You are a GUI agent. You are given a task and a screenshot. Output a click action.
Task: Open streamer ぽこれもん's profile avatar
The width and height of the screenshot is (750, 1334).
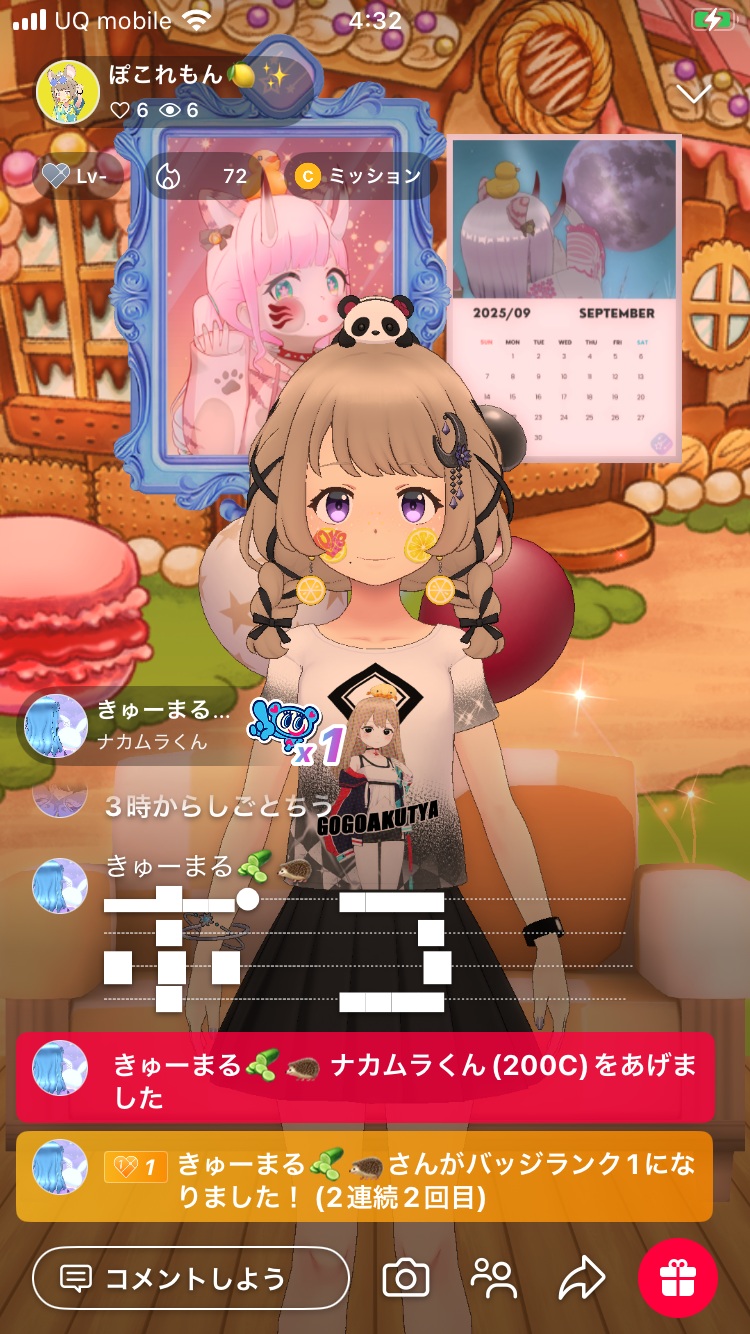pyautogui.click(x=67, y=92)
